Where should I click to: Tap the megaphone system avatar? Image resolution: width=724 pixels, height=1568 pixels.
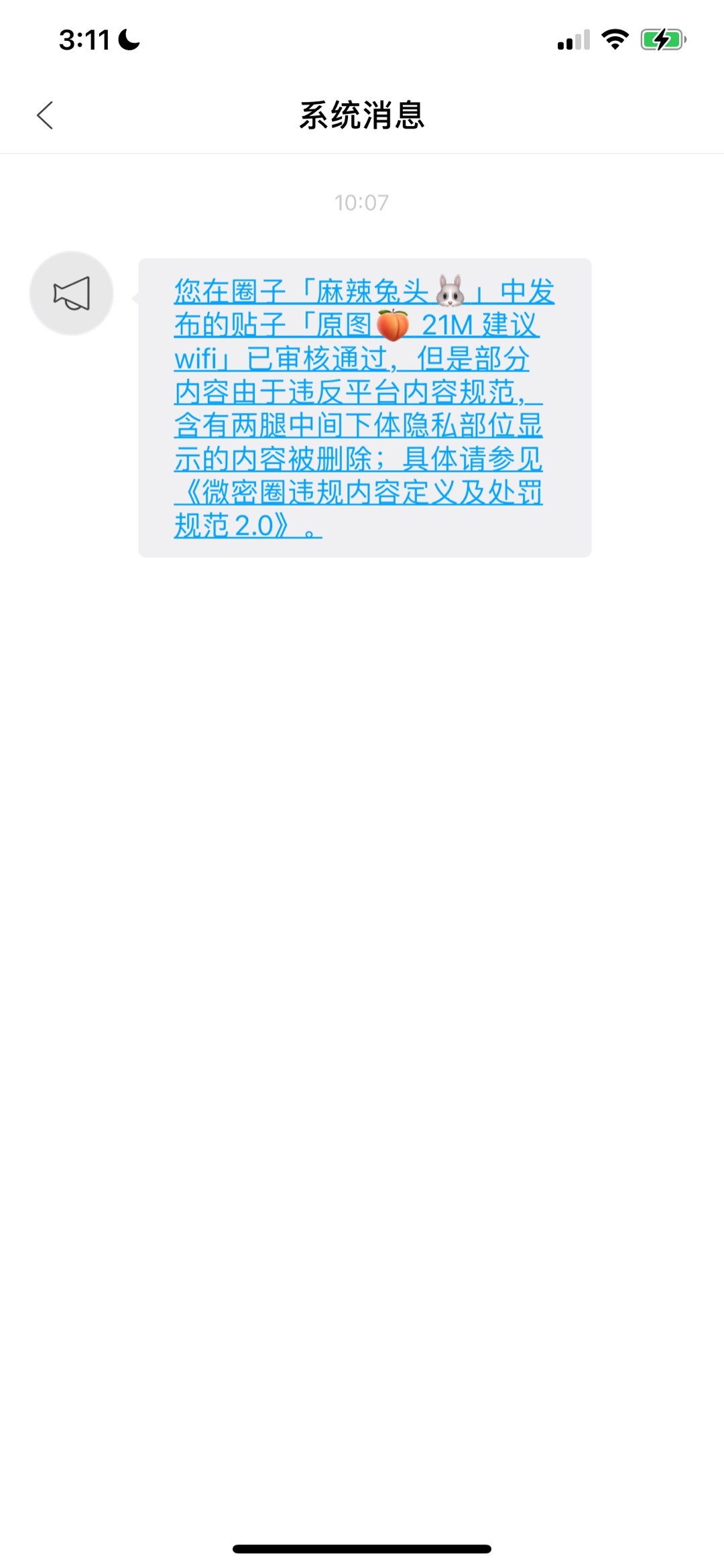pos(72,293)
